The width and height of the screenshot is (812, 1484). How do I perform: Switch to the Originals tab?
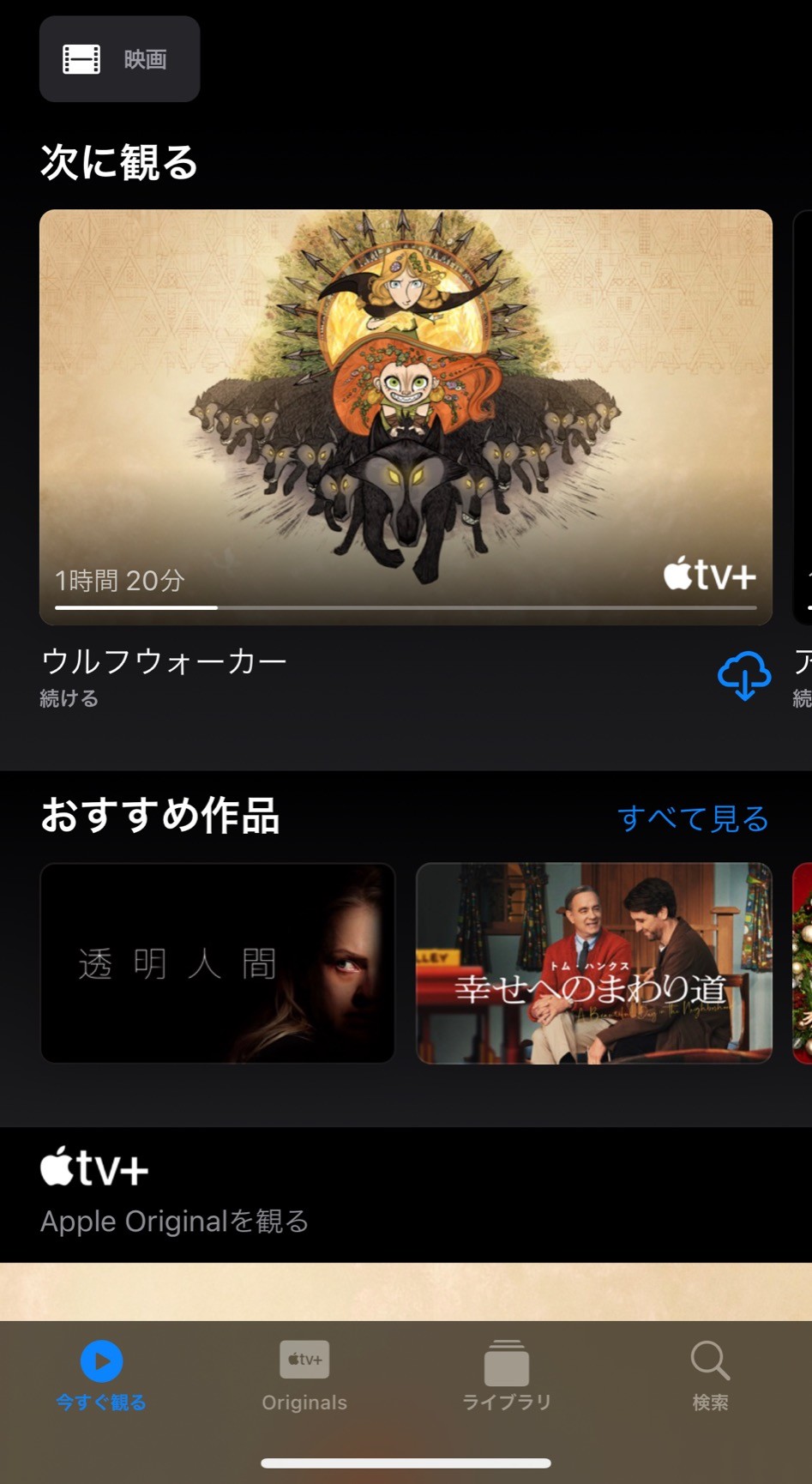pos(304,1376)
